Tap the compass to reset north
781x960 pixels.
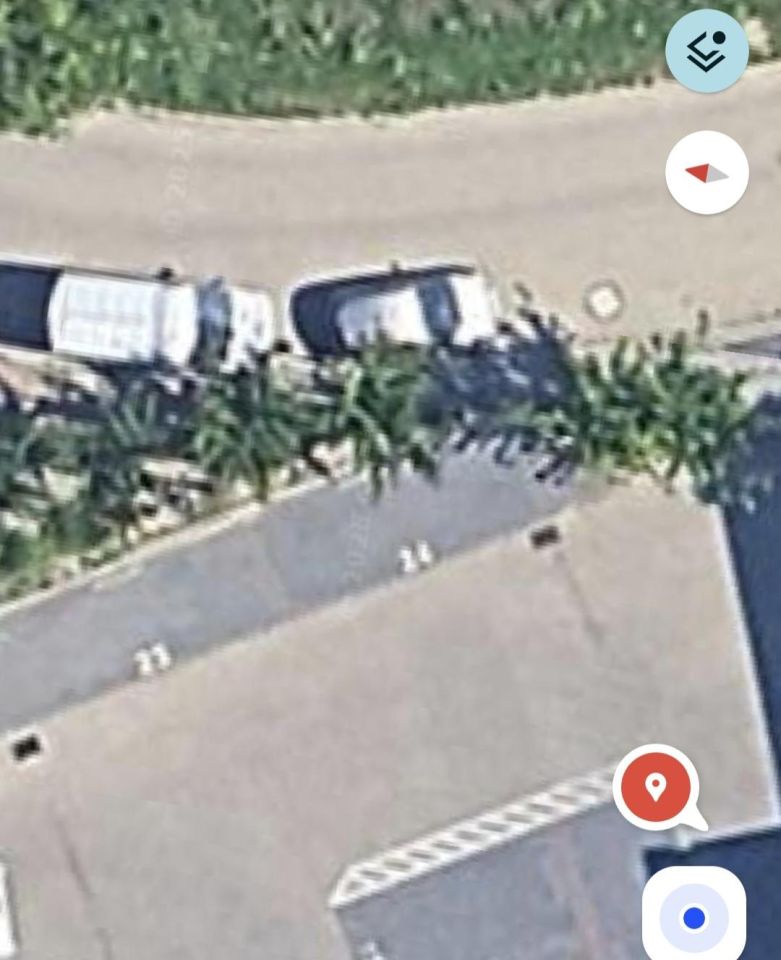click(x=706, y=173)
